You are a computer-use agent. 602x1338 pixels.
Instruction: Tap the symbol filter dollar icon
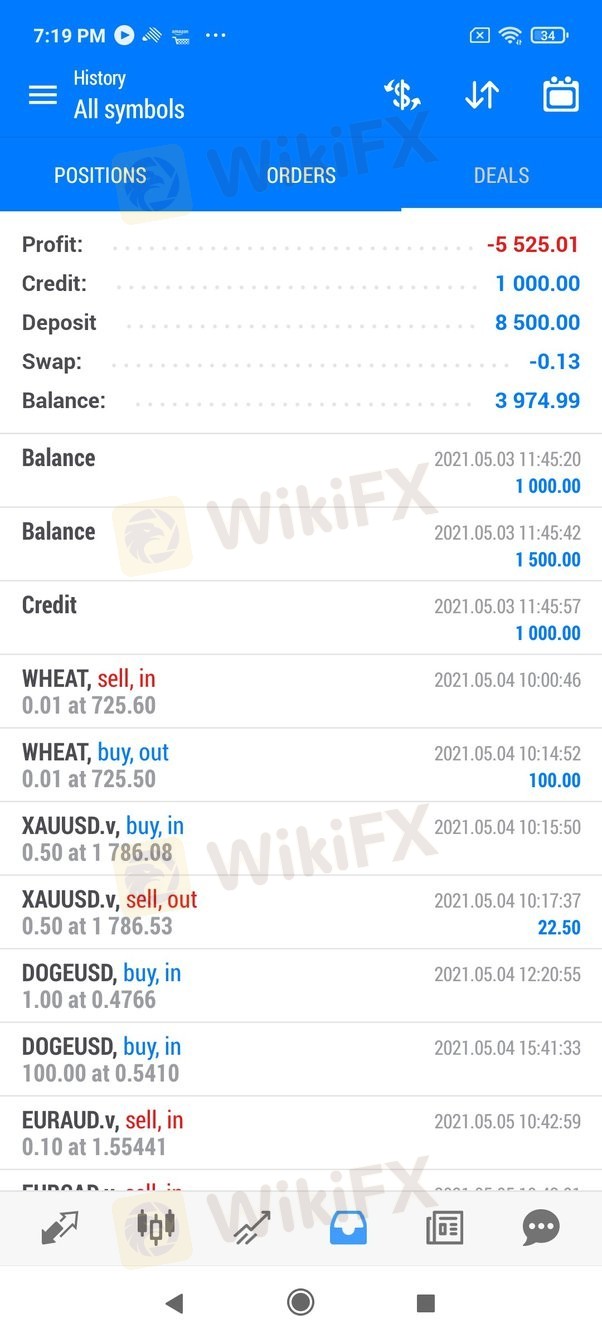[x=402, y=95]
